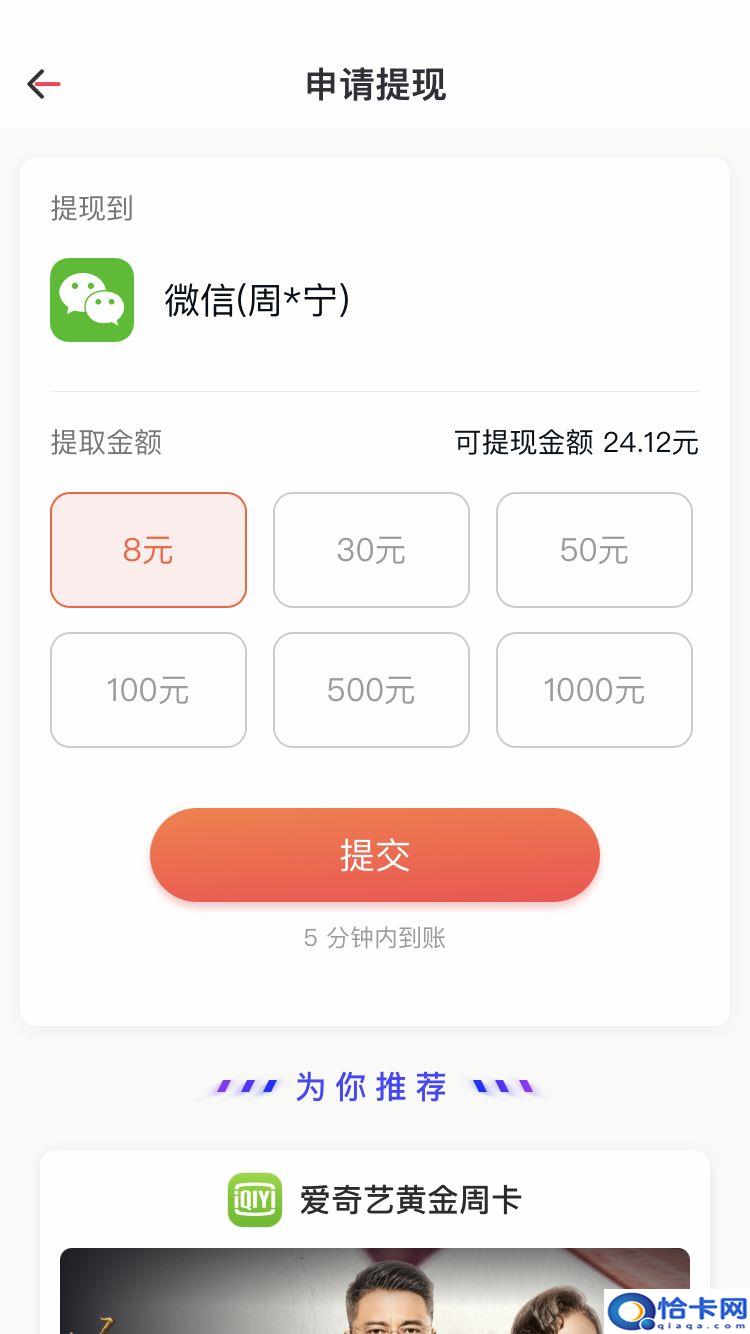The width and height of the screenshot is (750, 1334).
Task: Choose the 30元 amount option
Action: [x=371, y=550]
